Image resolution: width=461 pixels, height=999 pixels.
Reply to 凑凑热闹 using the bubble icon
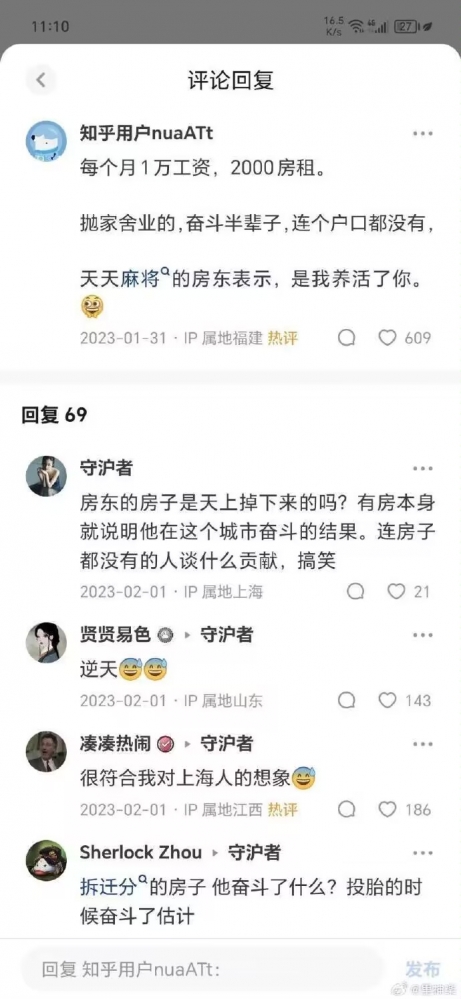point(346,810)
